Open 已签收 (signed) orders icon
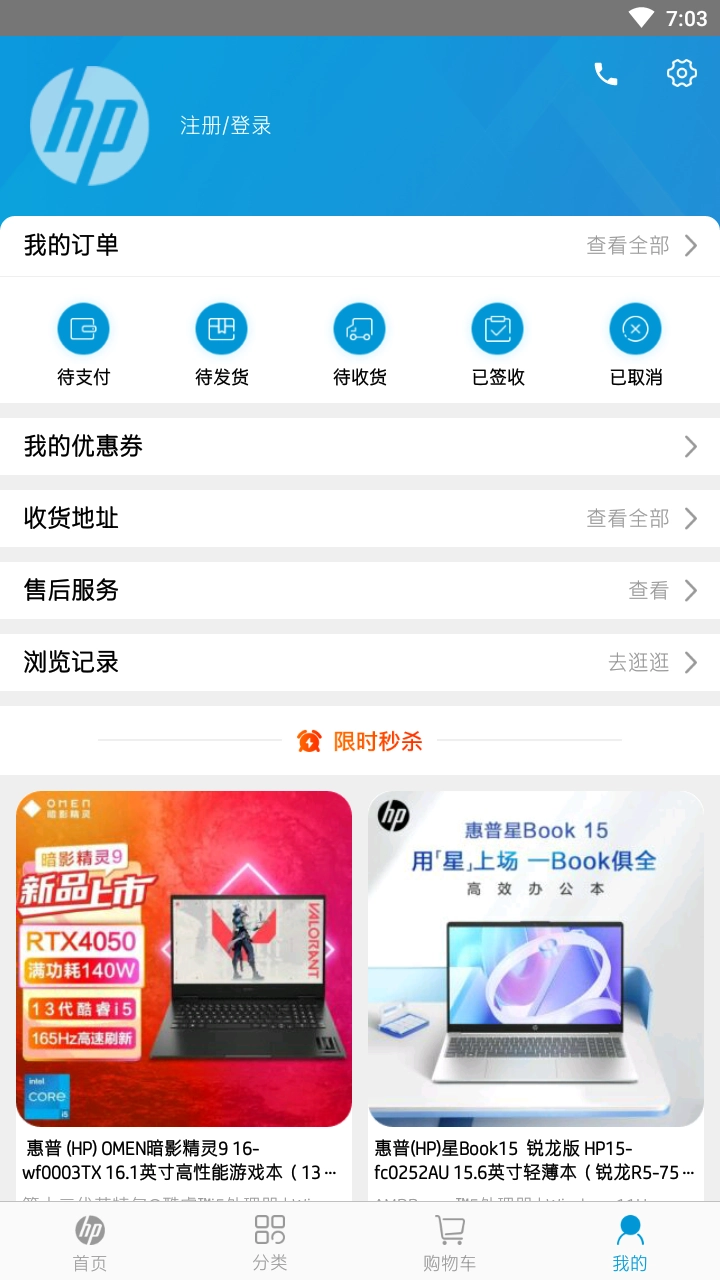The height and width of the screenshot is (1280, 720). [x=497, y=327]
